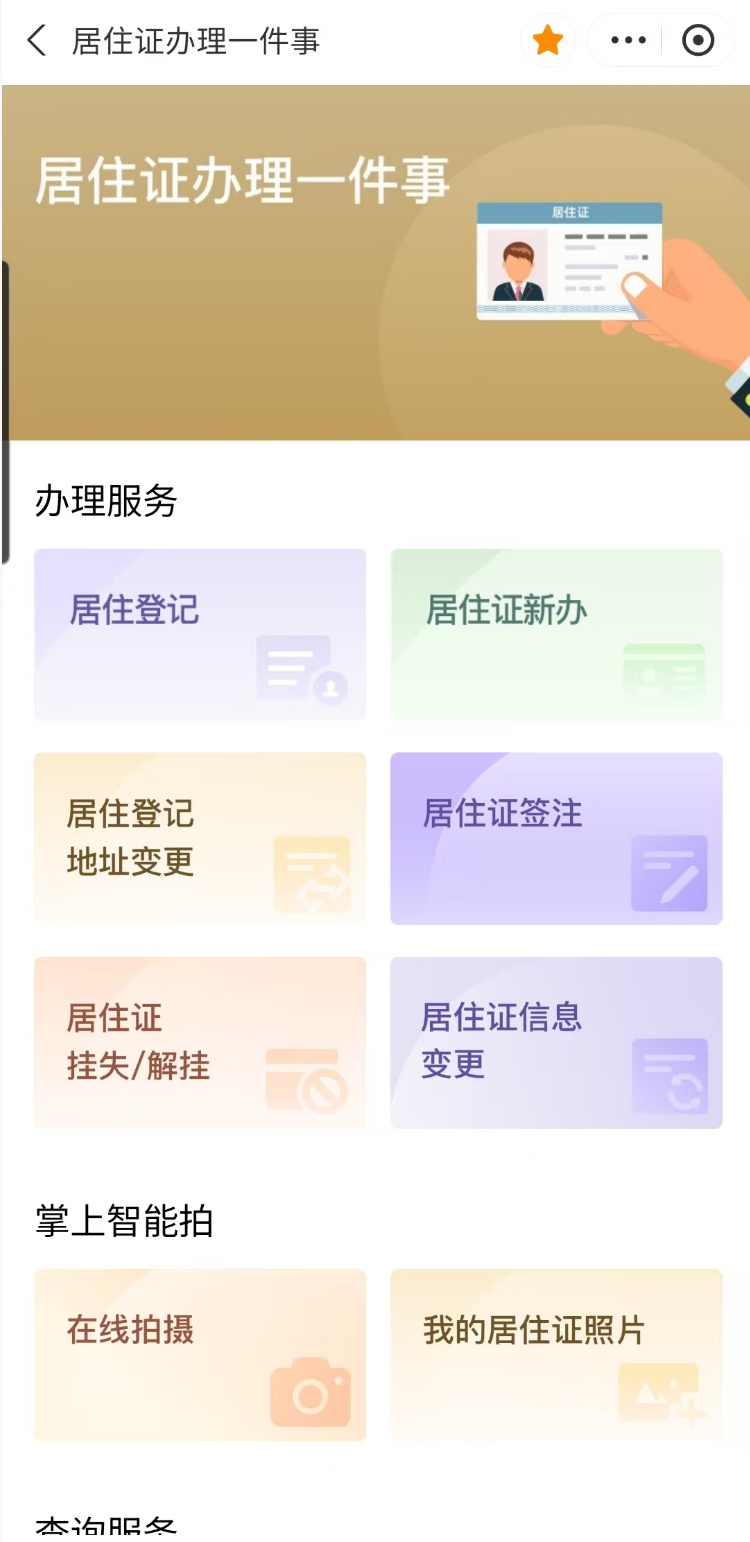
Task: Go back using the top-left arrow
Action: click(37, 41)
